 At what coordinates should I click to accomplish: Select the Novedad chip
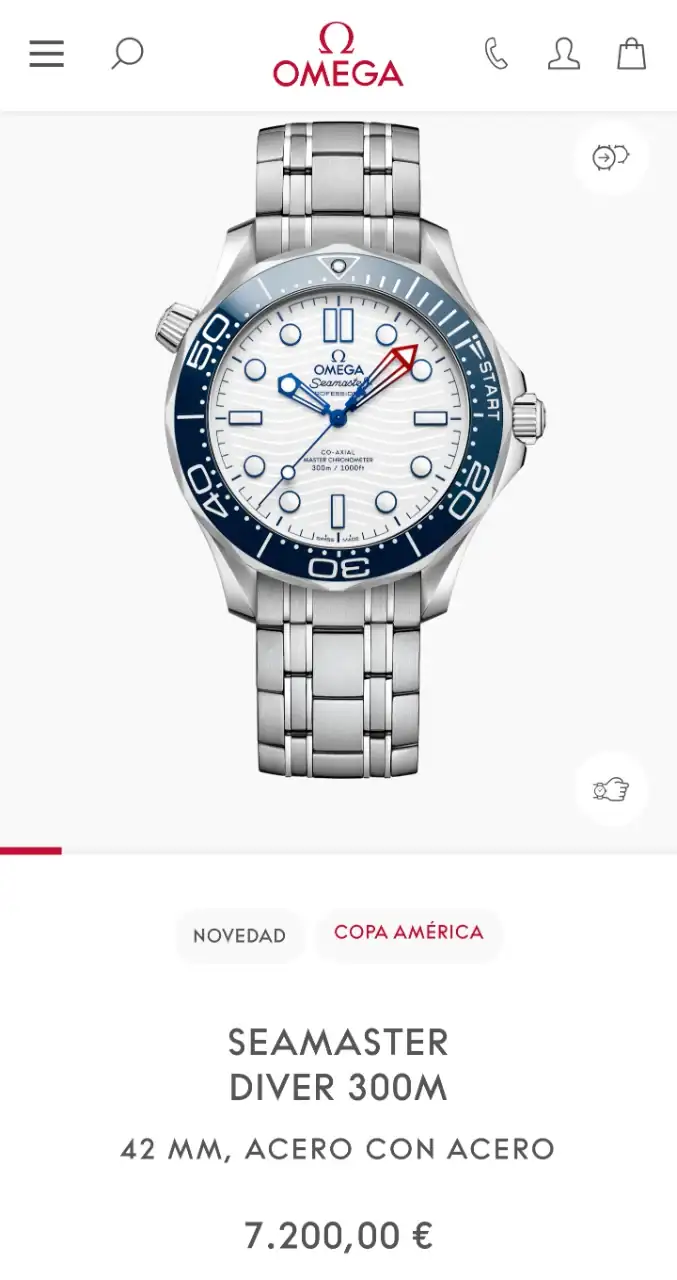pyautogui.click(x=239, y=936)
